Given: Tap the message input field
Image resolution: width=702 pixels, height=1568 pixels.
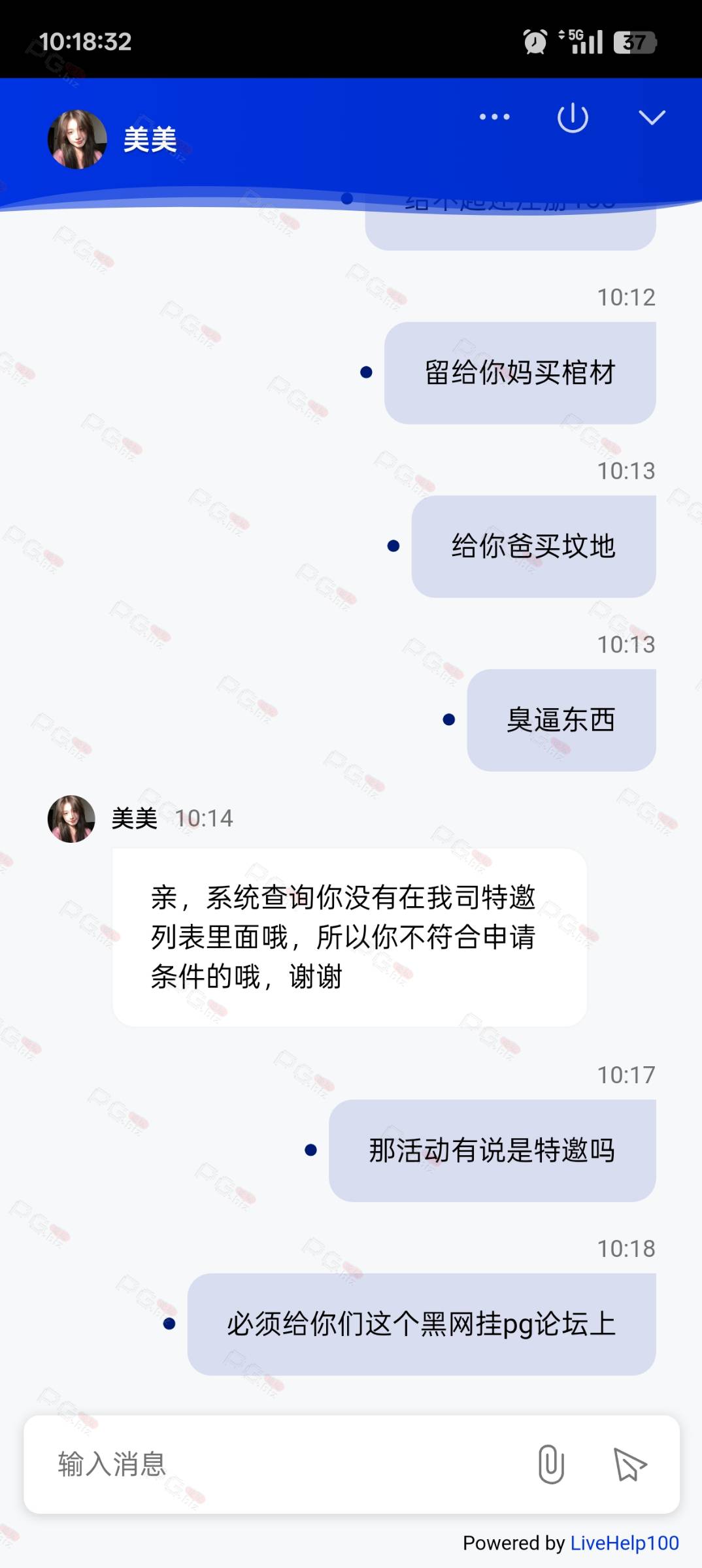Looking at the screenshot, I should [281, 1464].
